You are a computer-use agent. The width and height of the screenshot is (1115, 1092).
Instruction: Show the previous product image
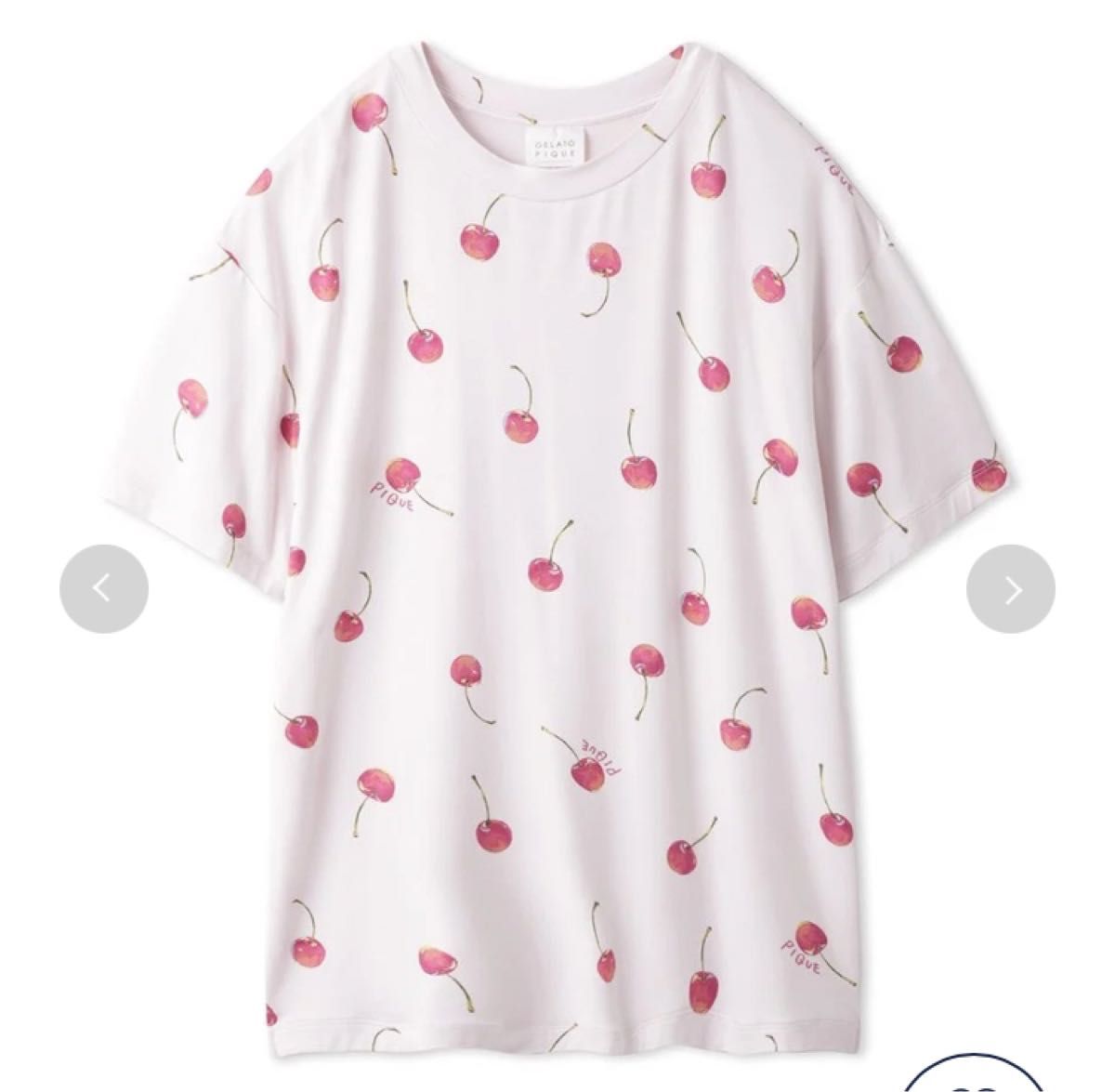(x=104, y=589)
